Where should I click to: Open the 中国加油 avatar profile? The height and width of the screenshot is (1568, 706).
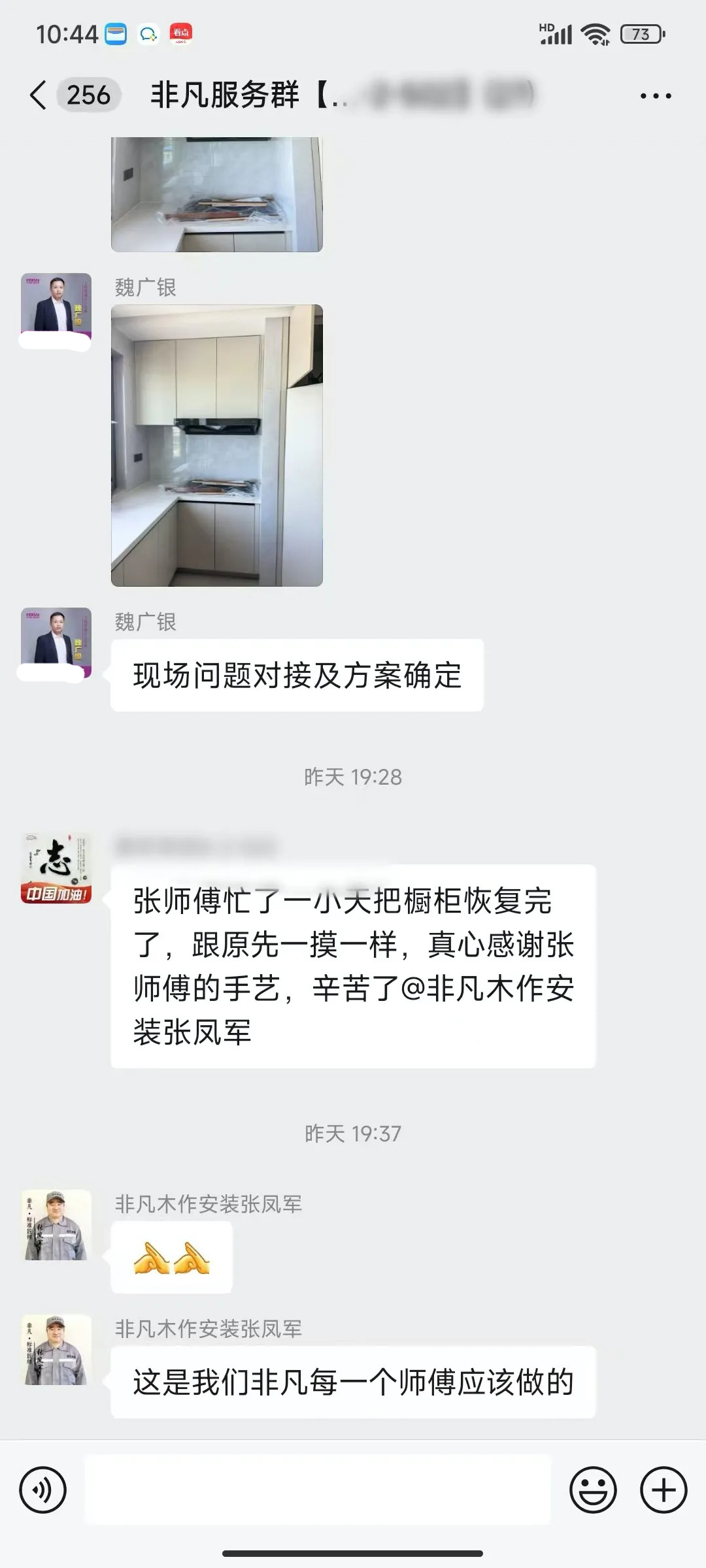pyautogui.click(x=56, y=868)
